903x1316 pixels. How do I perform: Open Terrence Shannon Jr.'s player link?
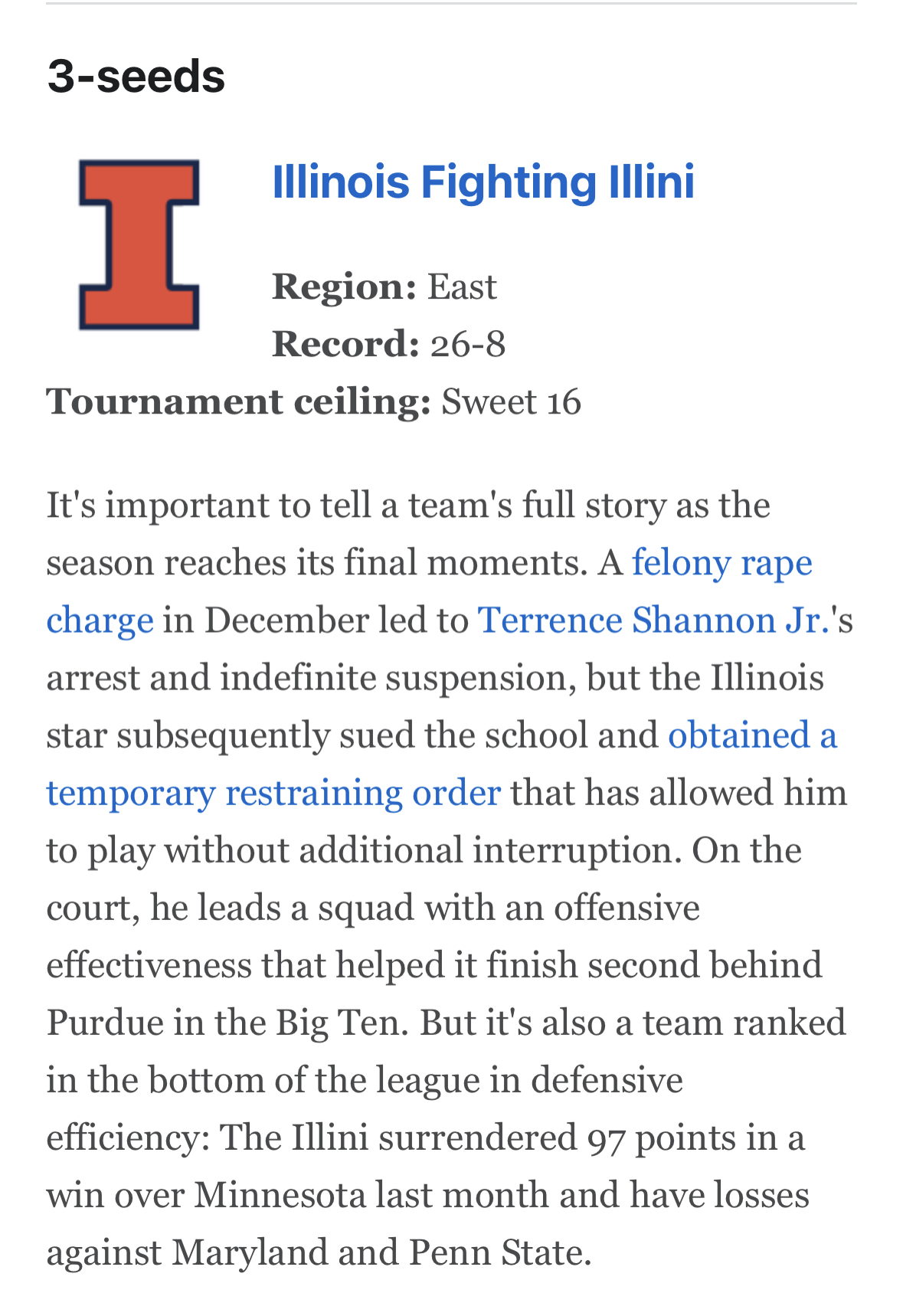653,620
